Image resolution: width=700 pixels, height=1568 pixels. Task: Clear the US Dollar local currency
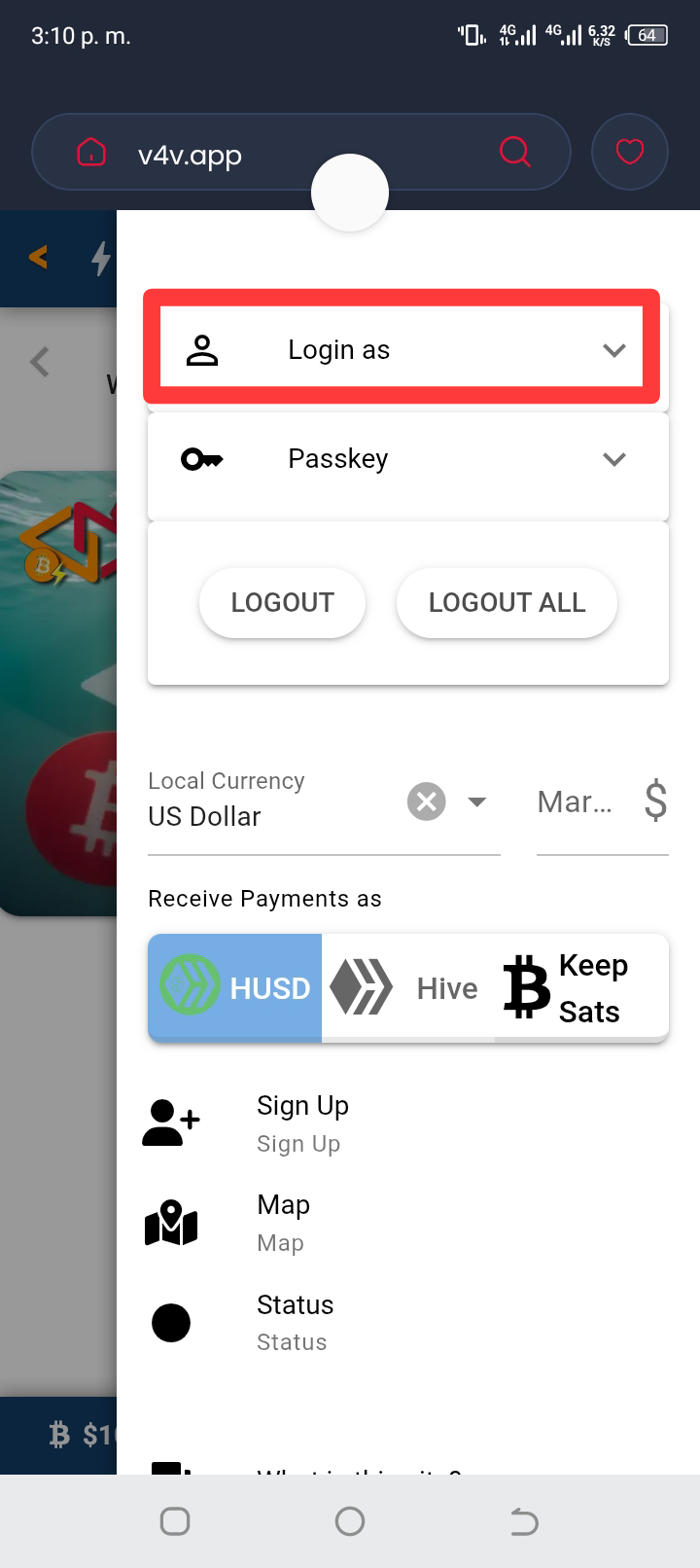[426, 802]
